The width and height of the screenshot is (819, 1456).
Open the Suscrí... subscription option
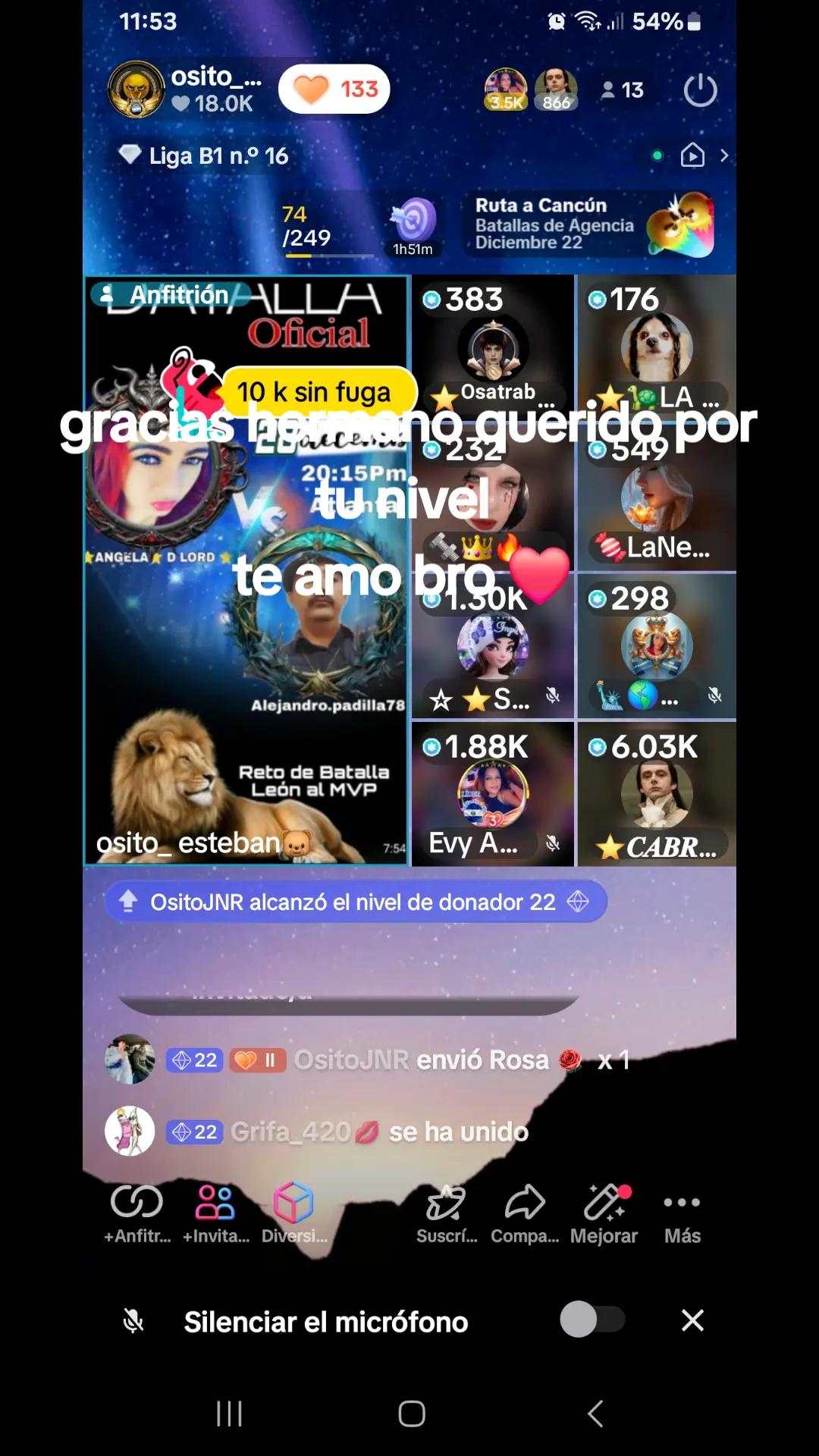(x=447, y=1213)
